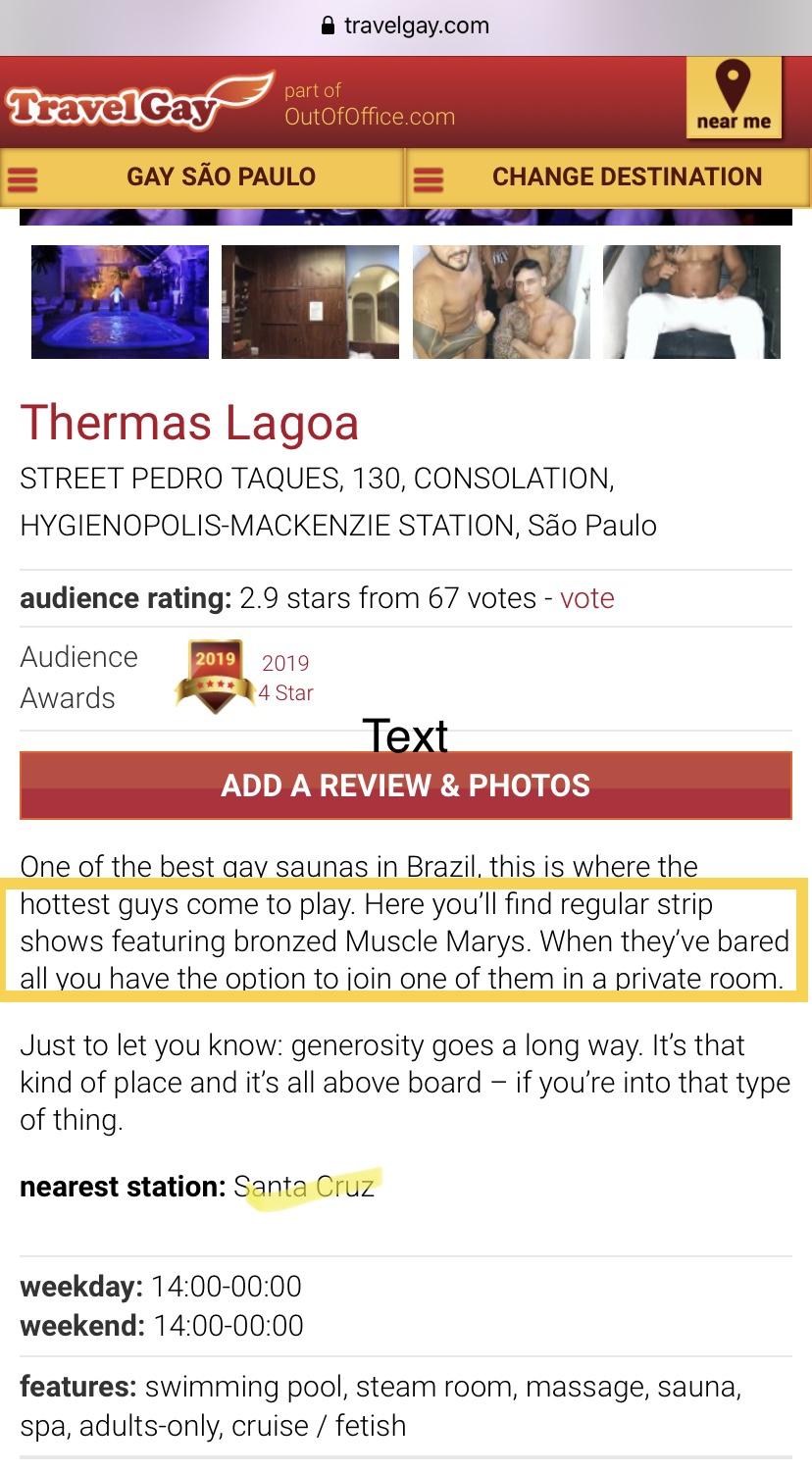Open the fourth gallery photo thumbnail

(x=691, y=302)
